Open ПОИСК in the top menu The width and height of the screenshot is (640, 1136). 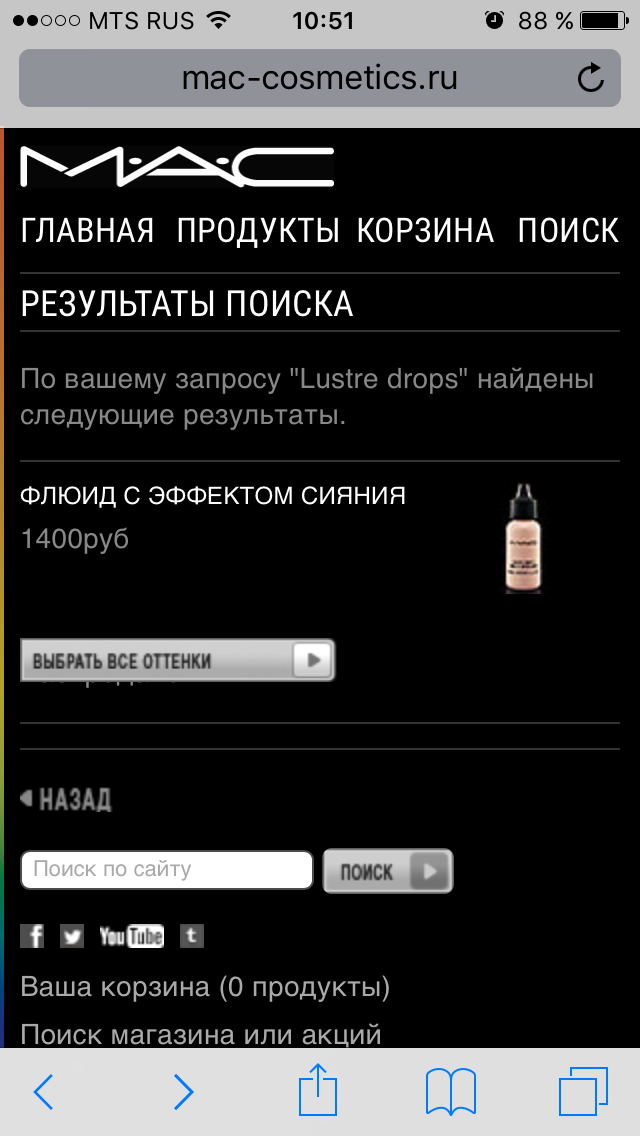(x=568, y=230)
